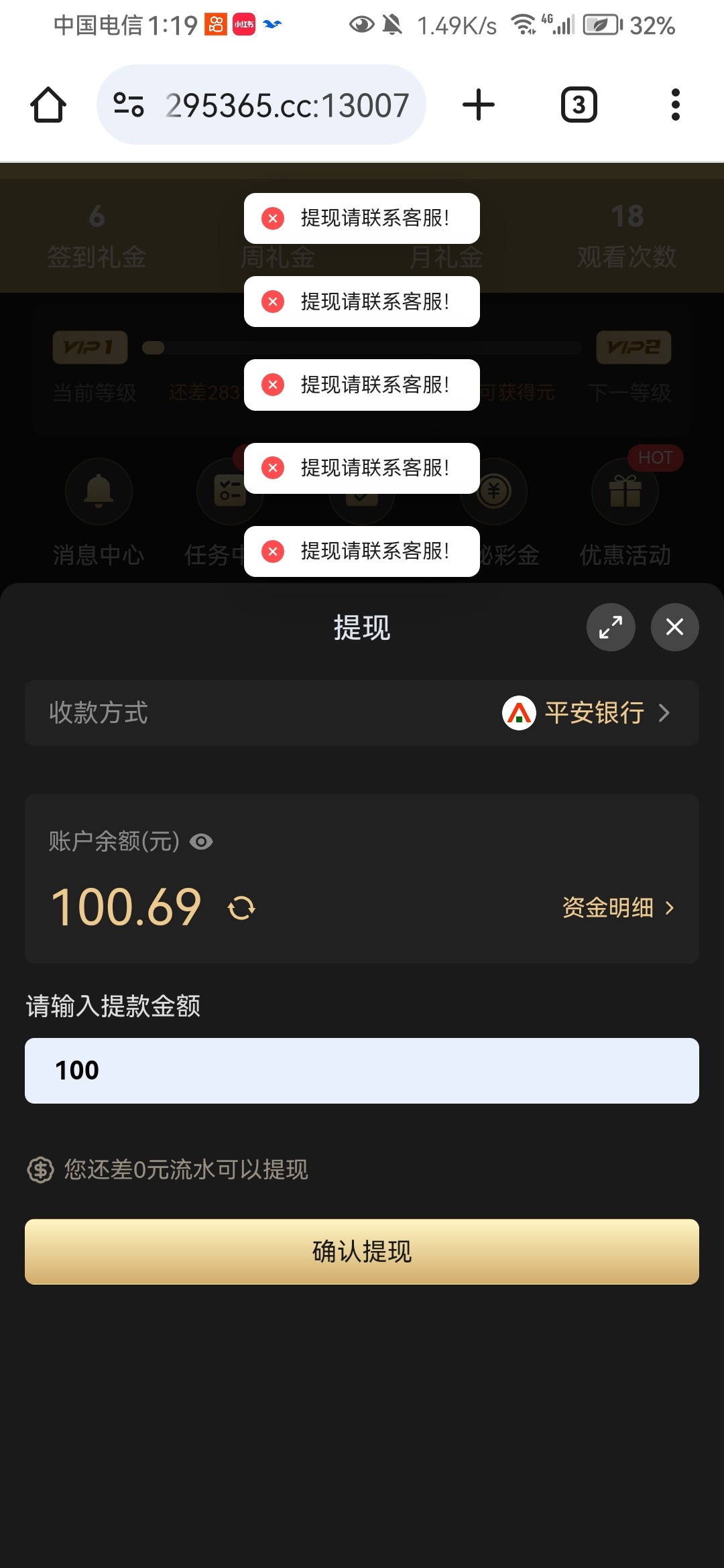
Task: Open a new browser tab
Action: coord(479,105)
